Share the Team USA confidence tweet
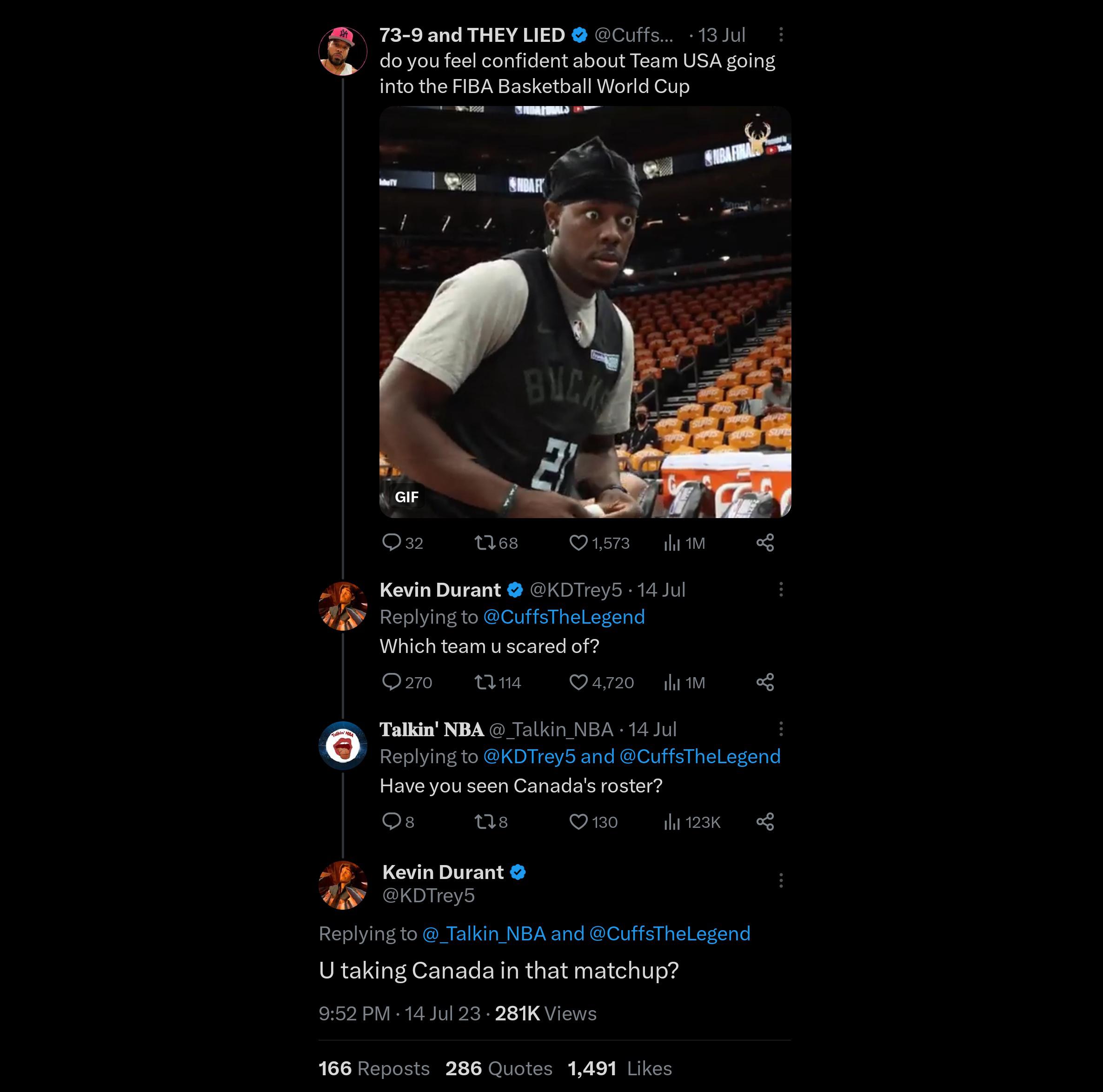The width and height of the screenshot is (1103, 1092). [765, 542]
